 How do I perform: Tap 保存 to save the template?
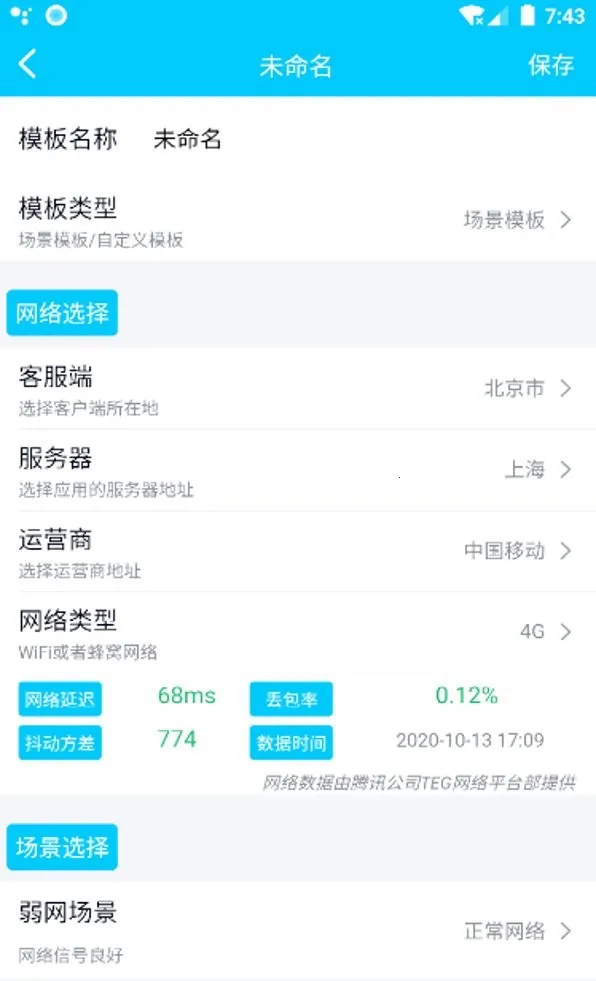click(550, 65)
